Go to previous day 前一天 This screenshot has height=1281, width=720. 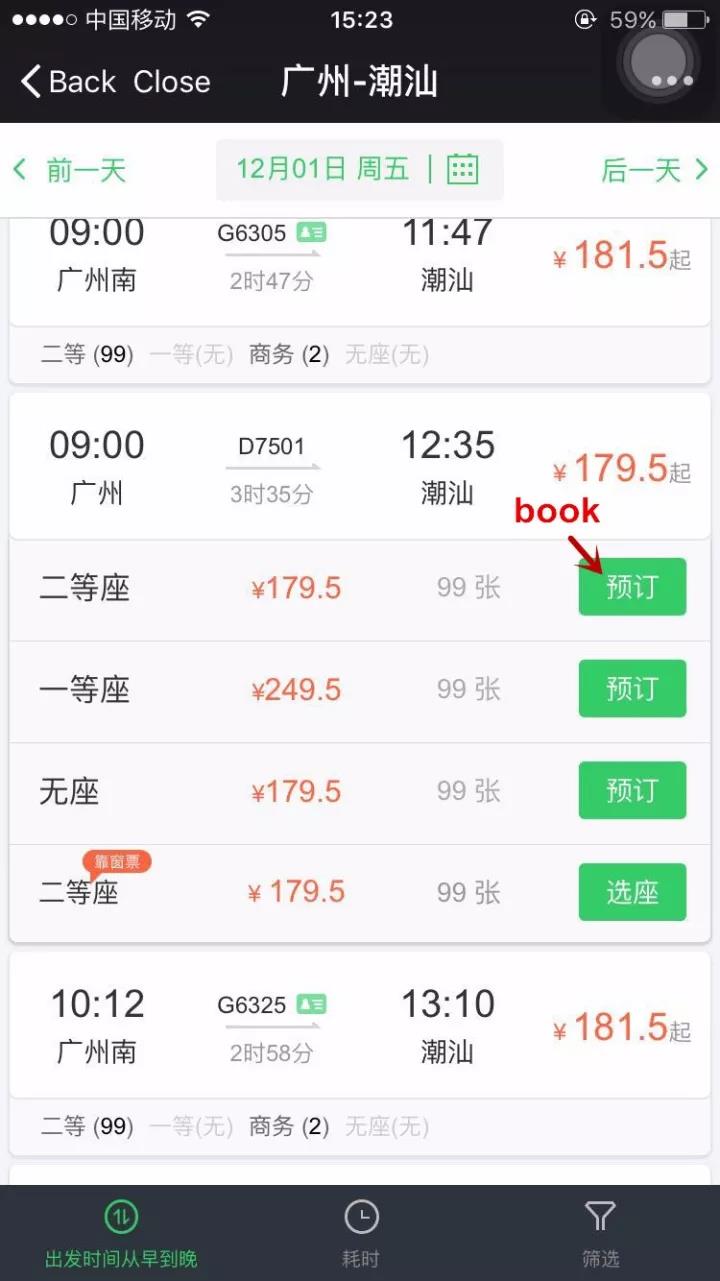pyautogui.click(x=69, y=170)
